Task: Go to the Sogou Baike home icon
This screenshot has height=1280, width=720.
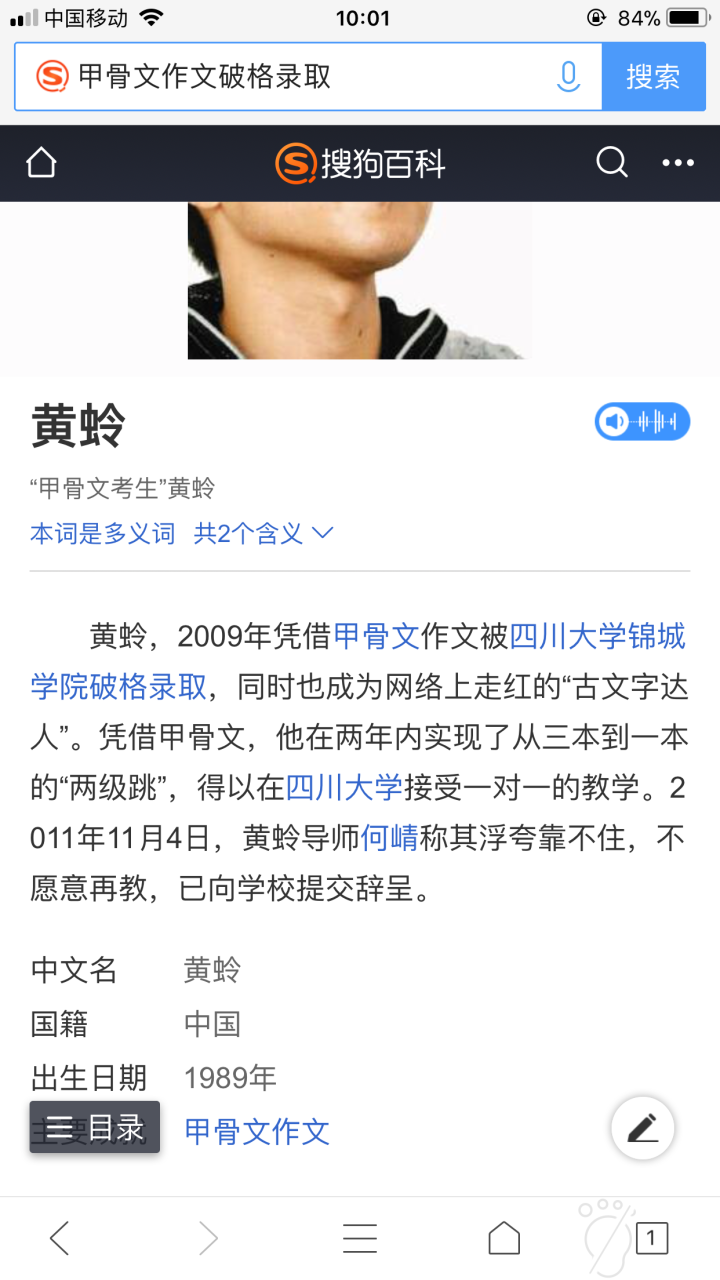Action: 41,163
